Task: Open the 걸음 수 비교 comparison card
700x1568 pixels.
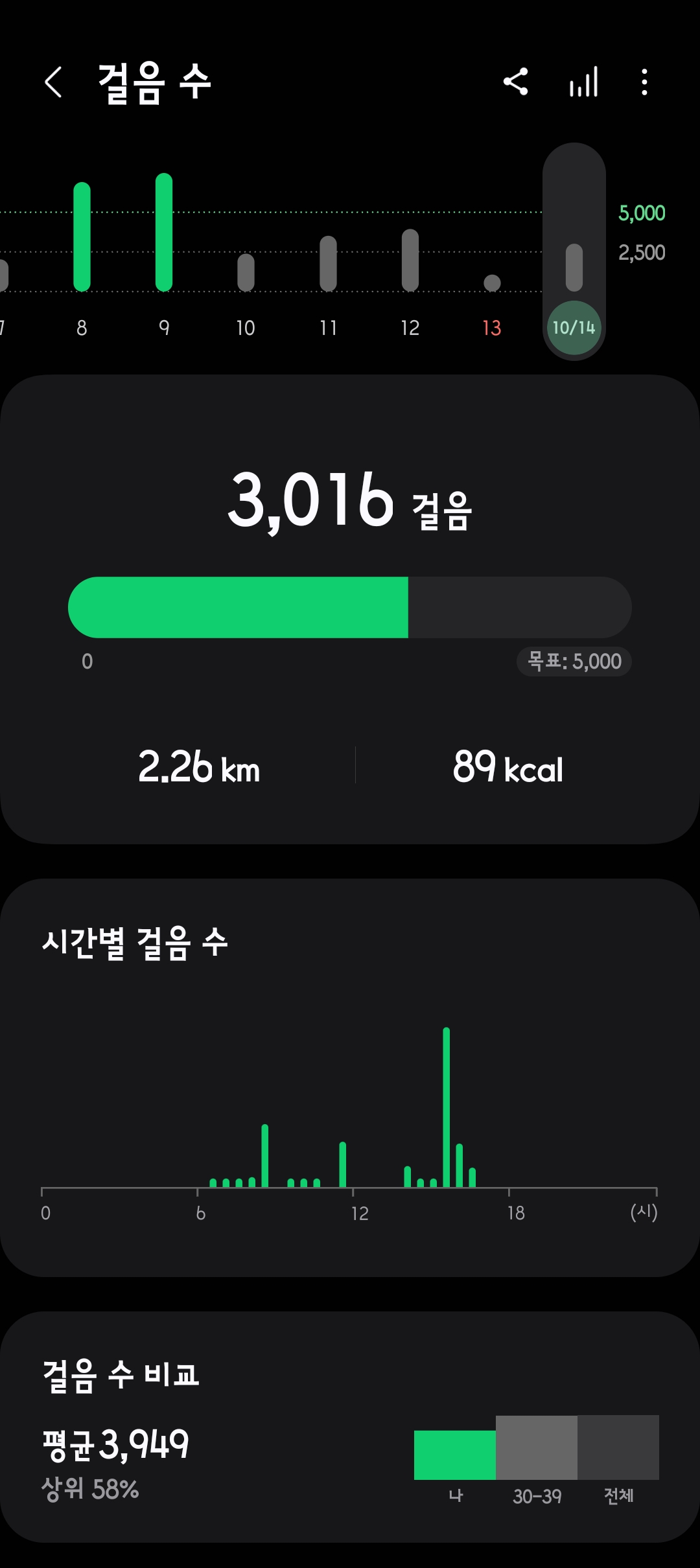Action: [x=350, y=1425]
